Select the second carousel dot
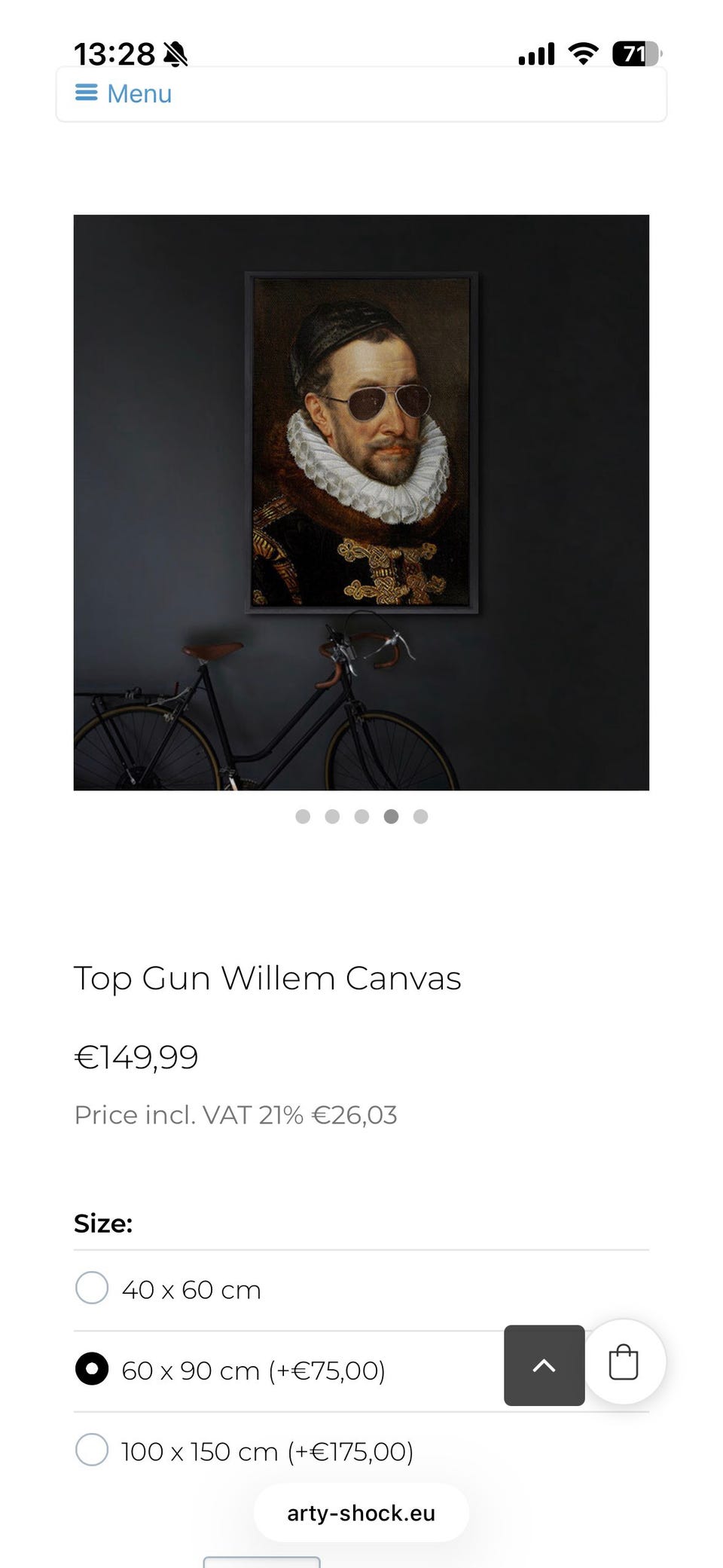 [x=332, y=816]
